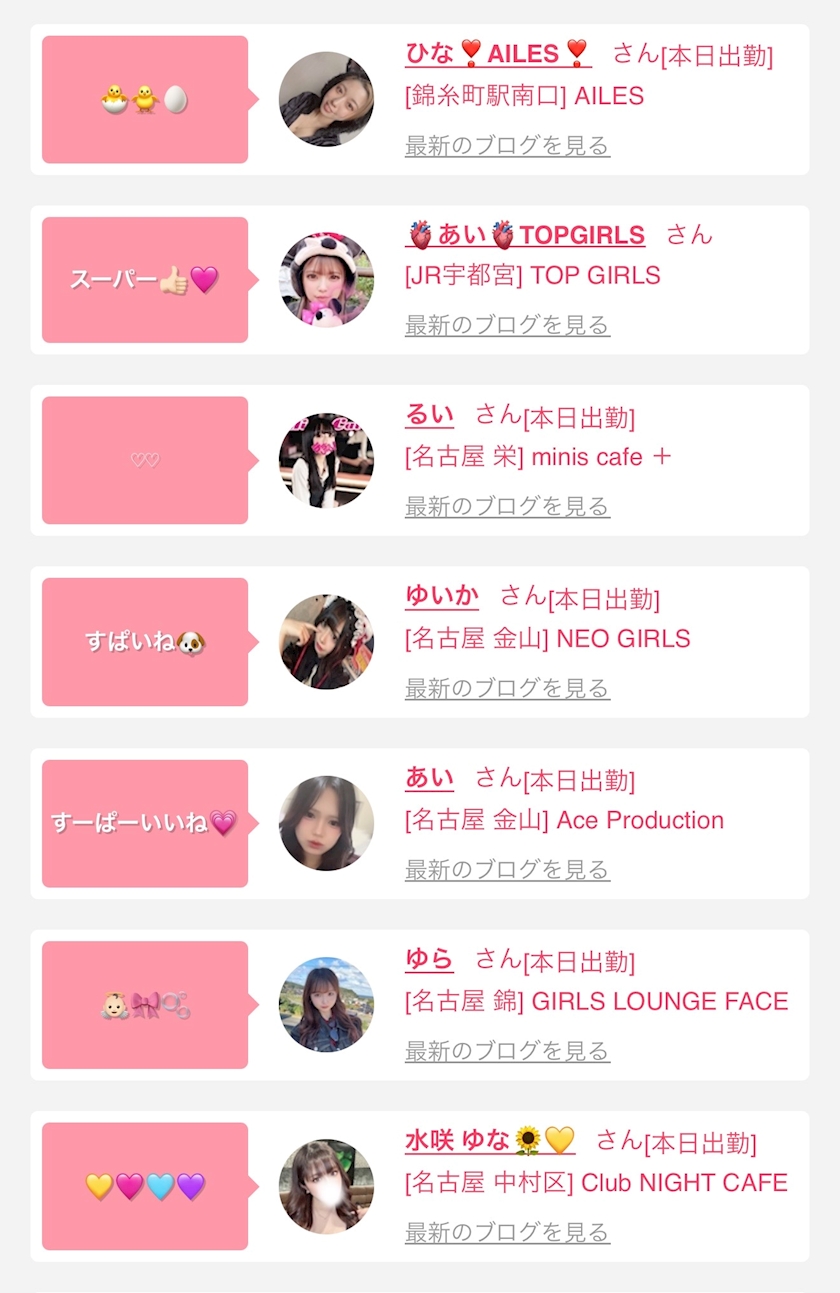
Task: View latest blog for あい at Ace Production
Action: pyautogui.click(x=507, y=870)
